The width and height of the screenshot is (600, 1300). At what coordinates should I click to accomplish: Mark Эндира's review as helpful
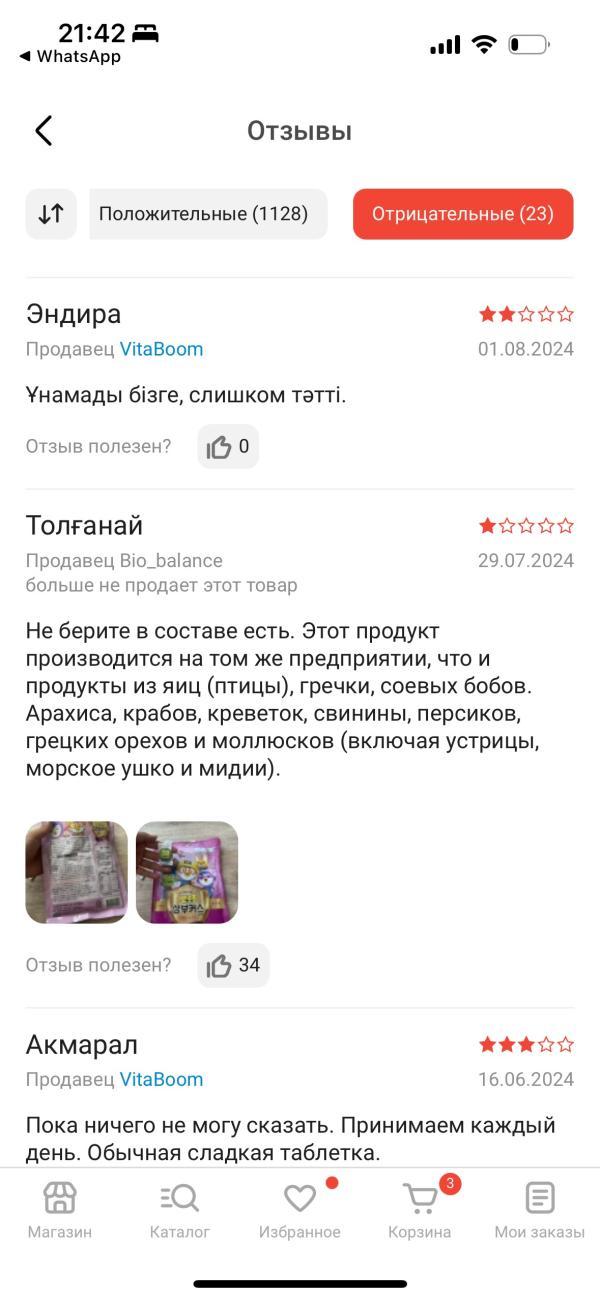228,446
